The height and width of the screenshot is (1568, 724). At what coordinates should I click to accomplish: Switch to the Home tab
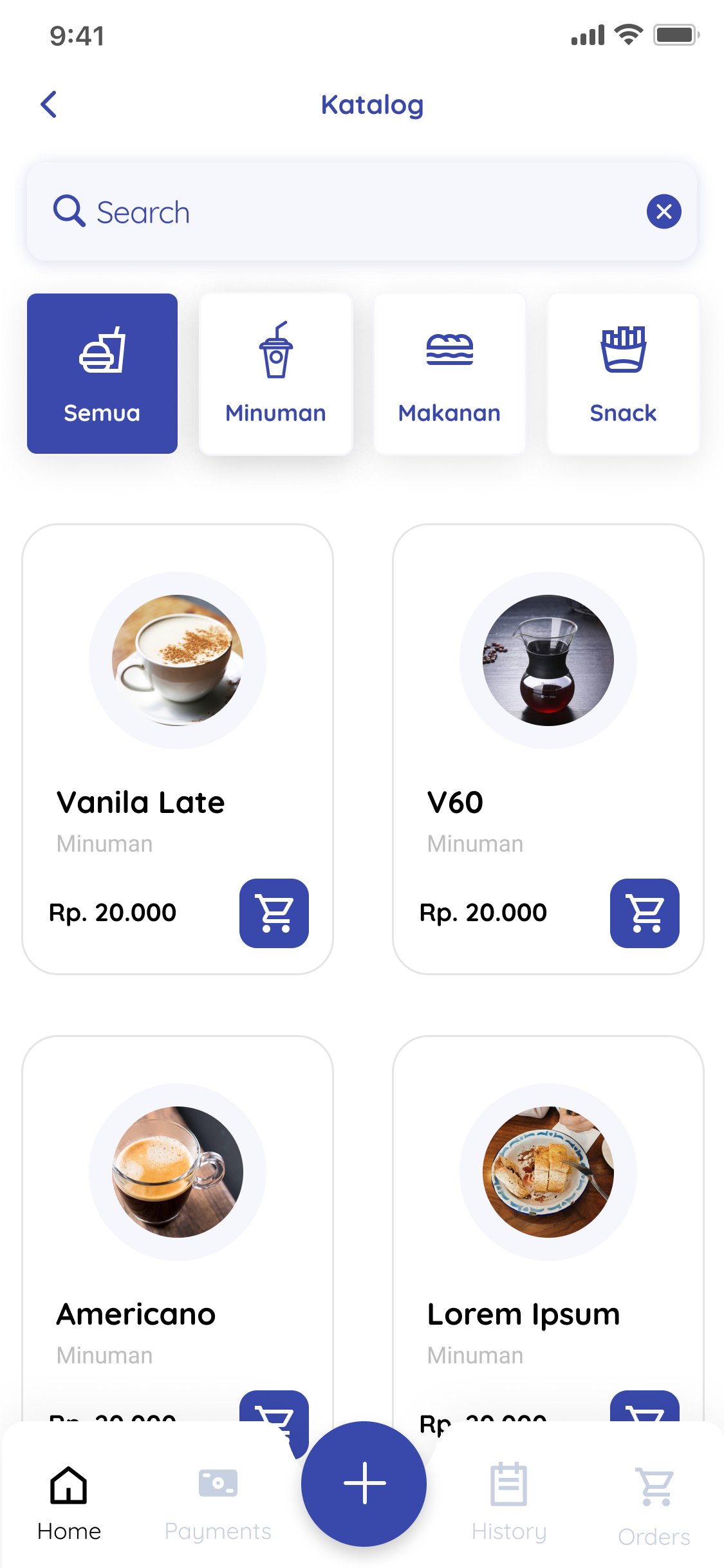coord(68,1500)
